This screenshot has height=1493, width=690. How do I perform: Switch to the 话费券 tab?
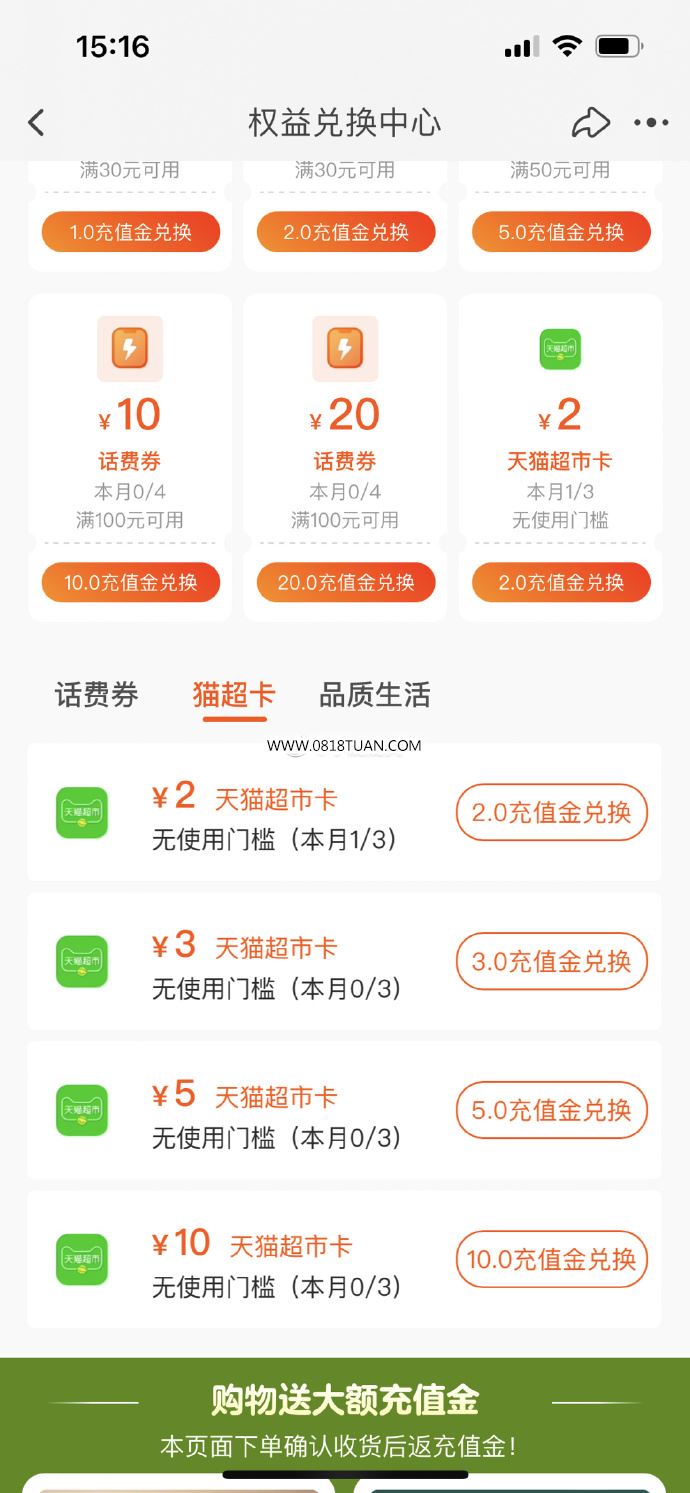97,695
